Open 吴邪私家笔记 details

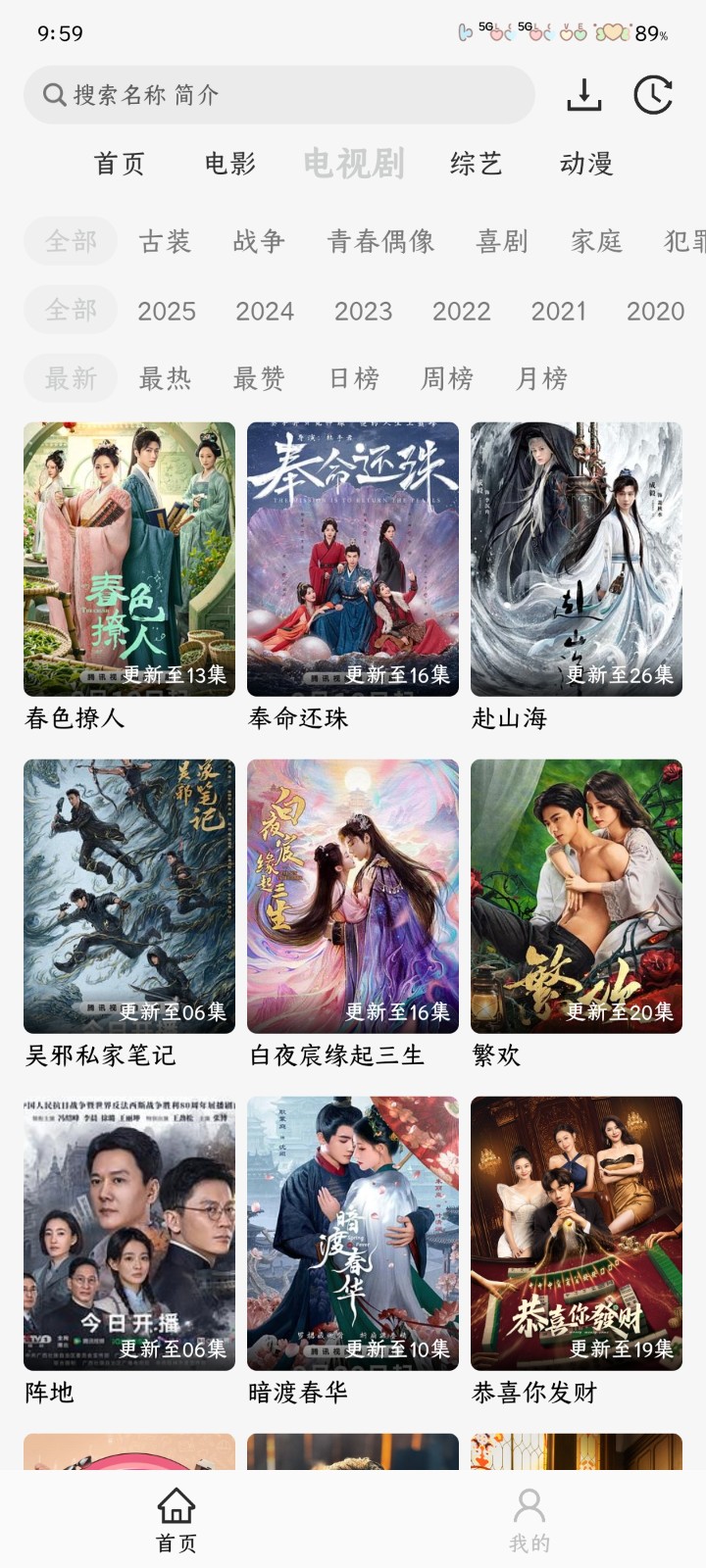(129, 897)
